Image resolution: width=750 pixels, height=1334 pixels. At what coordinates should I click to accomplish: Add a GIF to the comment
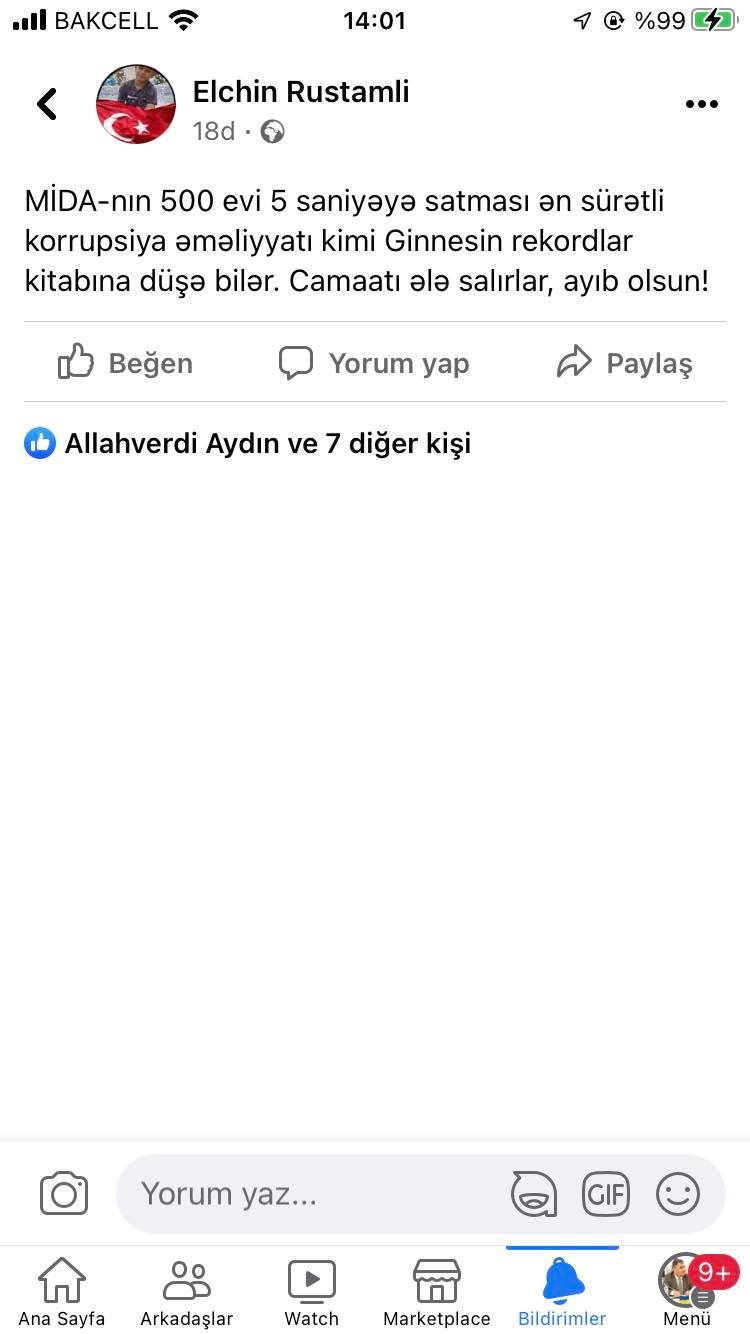(x=606, y=1193)
